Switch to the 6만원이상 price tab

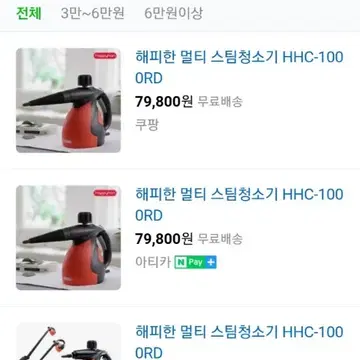point(173,14)
